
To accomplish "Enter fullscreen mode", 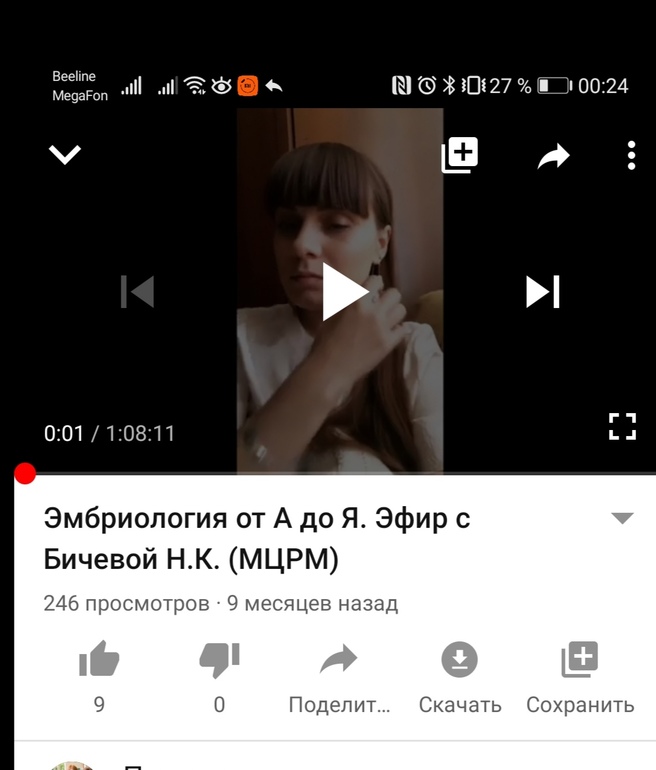I will (622, 426).
